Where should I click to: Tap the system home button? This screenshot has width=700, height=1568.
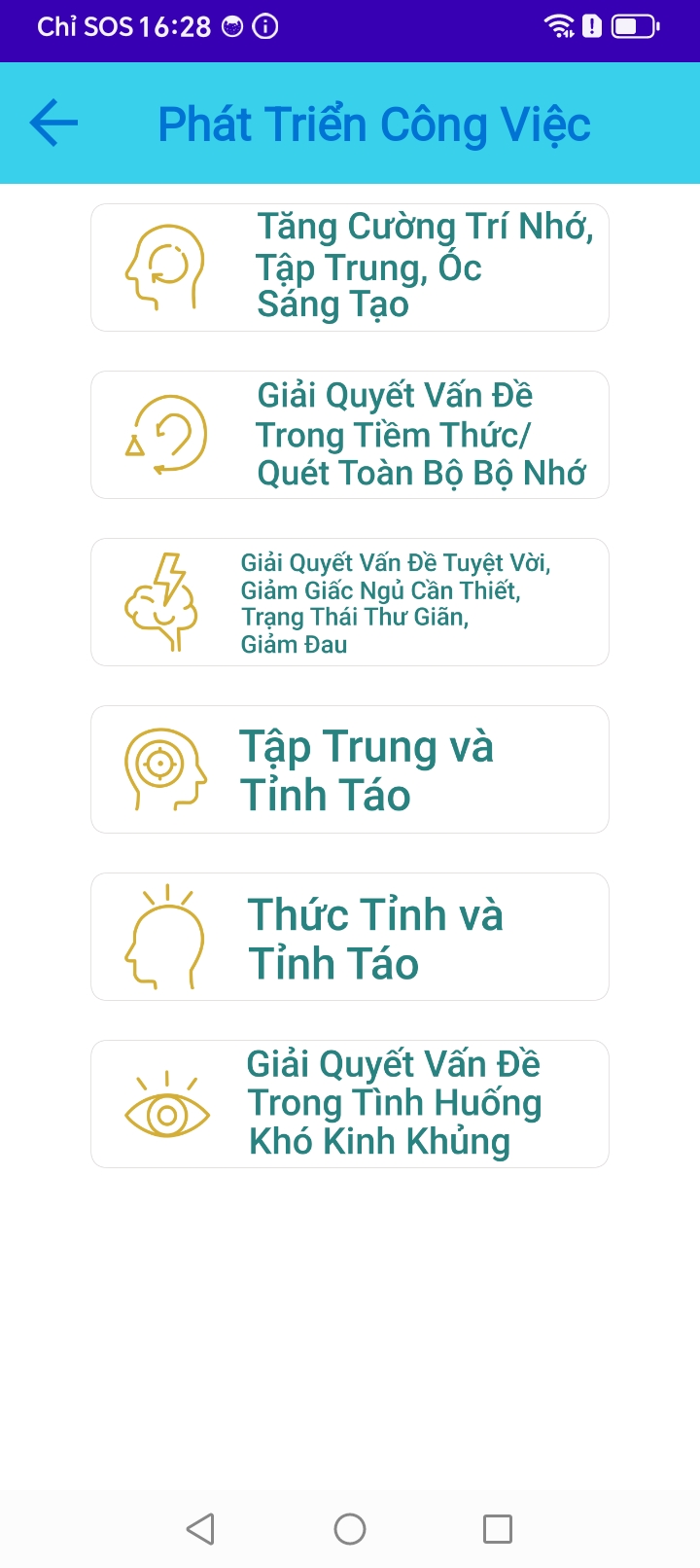pos(350,1529)
